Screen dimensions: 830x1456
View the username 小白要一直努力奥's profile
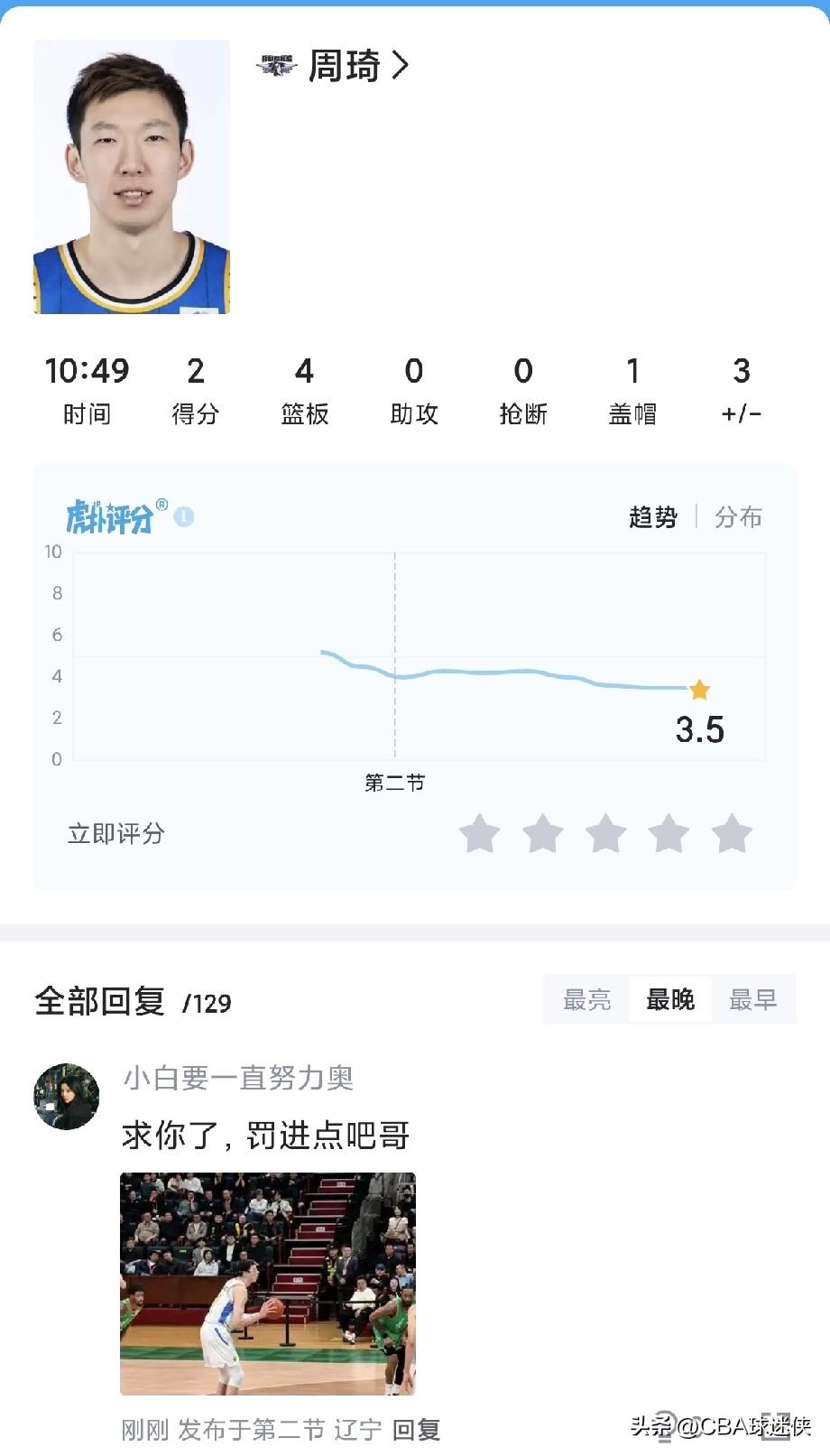pos(238,1078)
